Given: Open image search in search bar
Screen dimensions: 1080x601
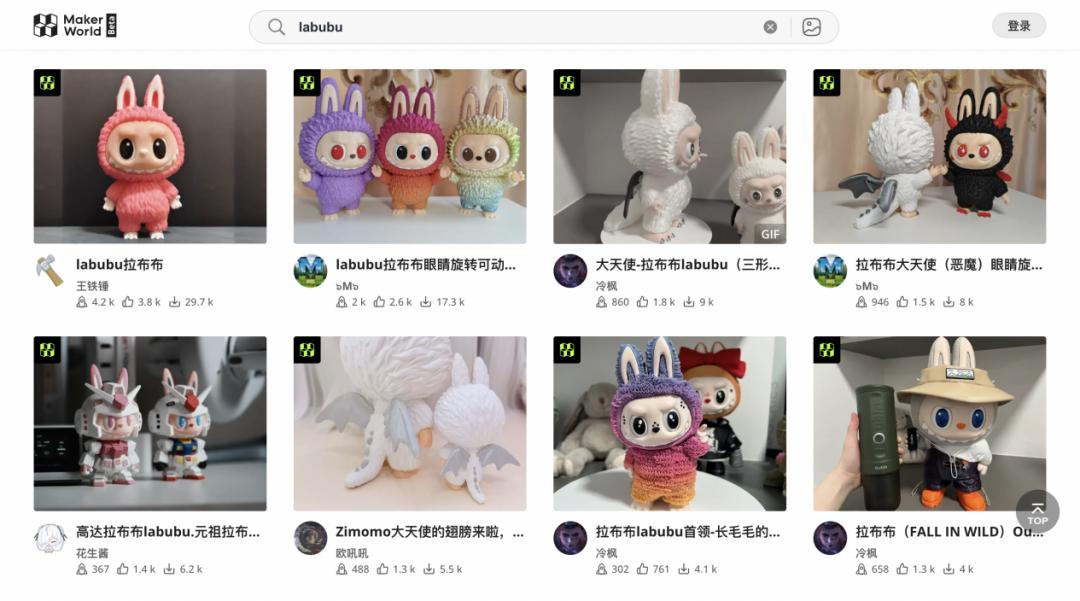Looking at the screenshot, I should point(811,27).
